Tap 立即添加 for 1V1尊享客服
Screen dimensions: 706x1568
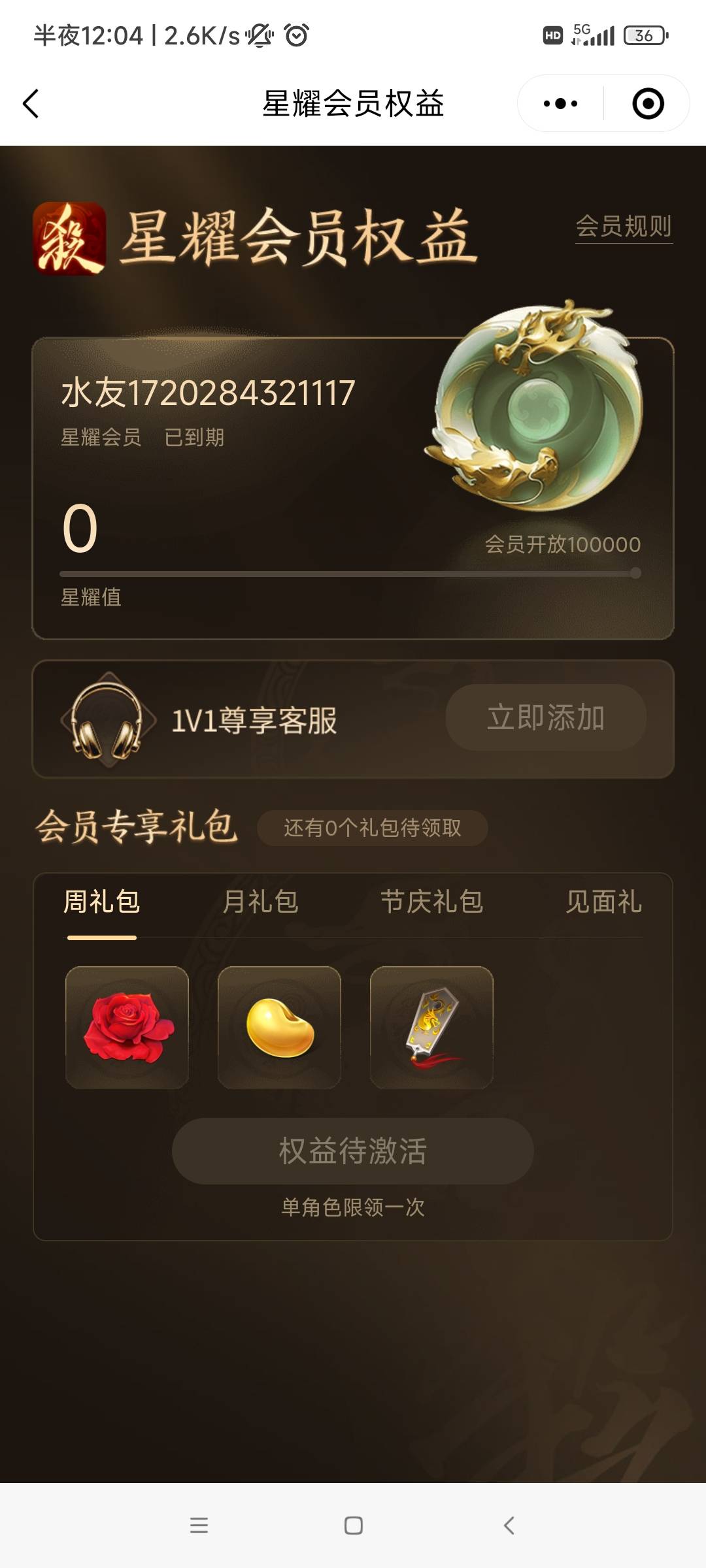point(546,717)
